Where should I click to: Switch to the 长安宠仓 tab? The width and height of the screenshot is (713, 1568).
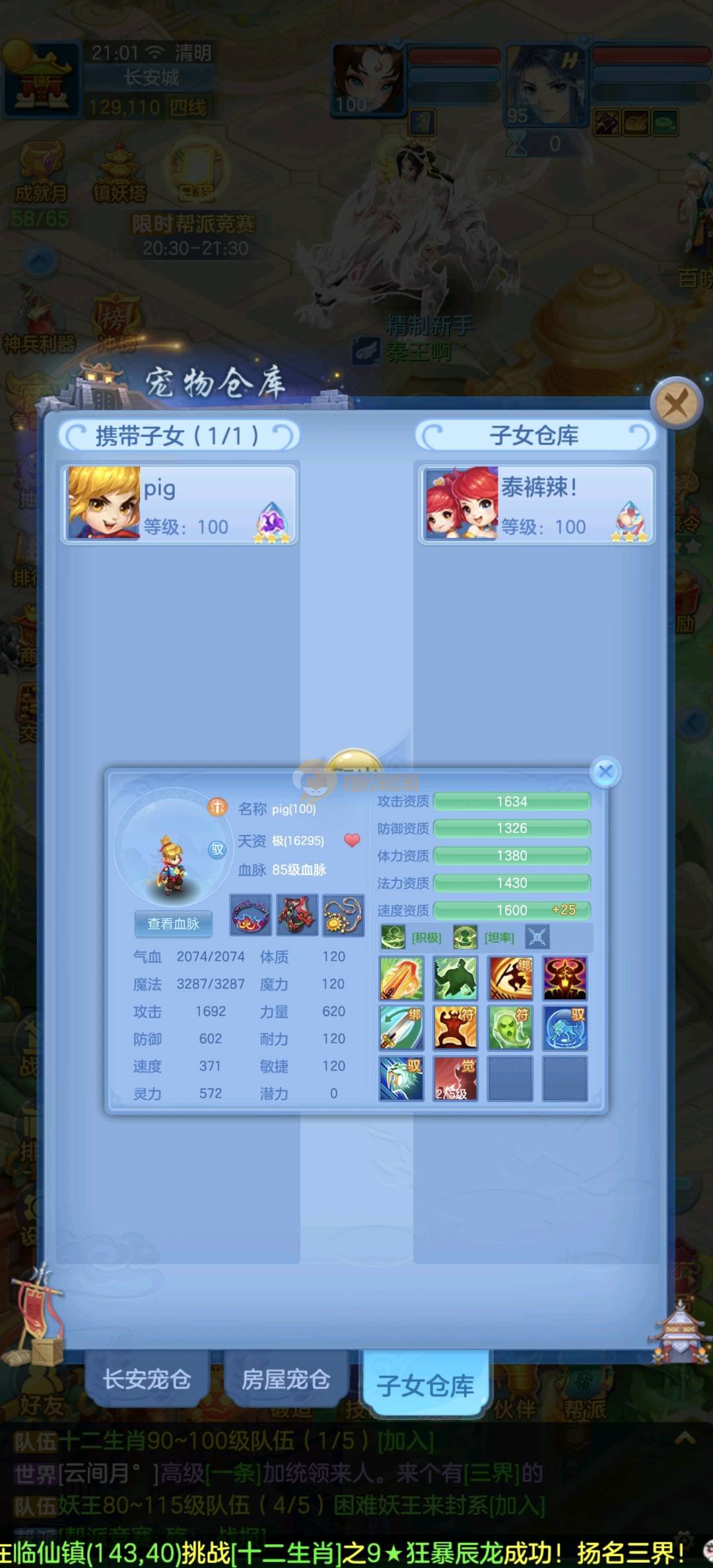pyautogui.click(x=147, y=1380)
